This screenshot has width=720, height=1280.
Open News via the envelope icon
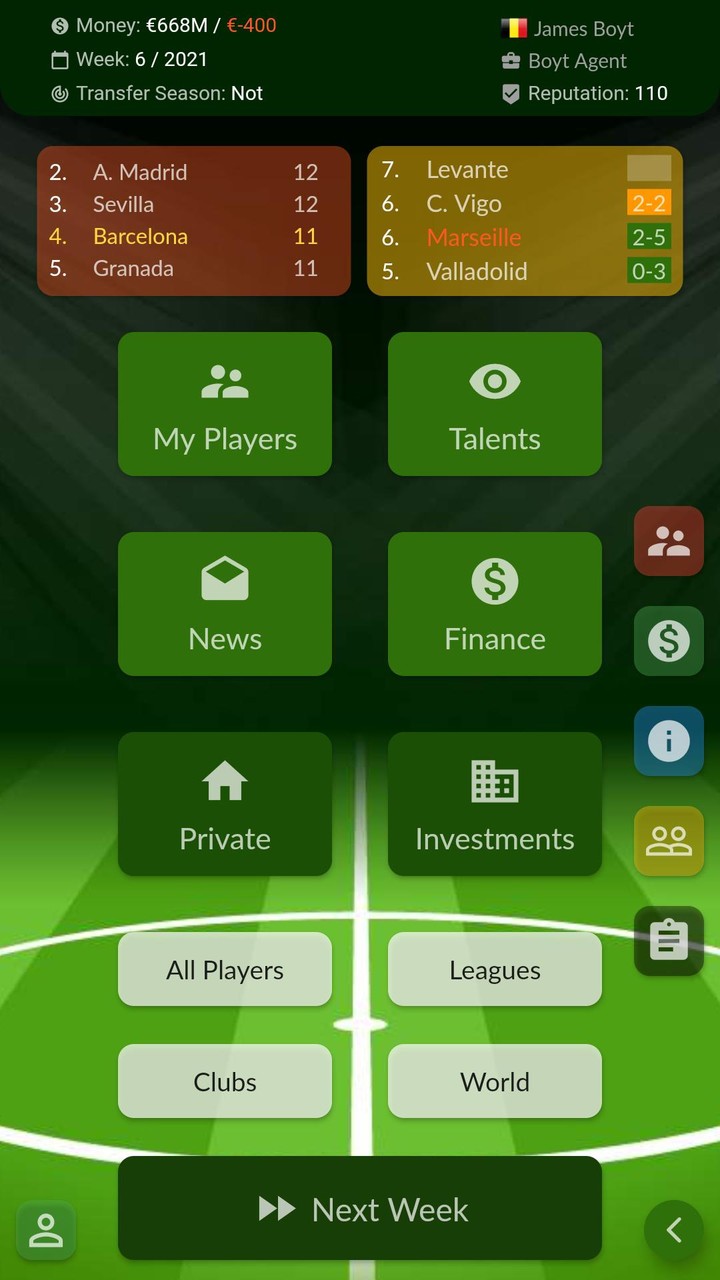pyautogui.click(x=224, y=604)
